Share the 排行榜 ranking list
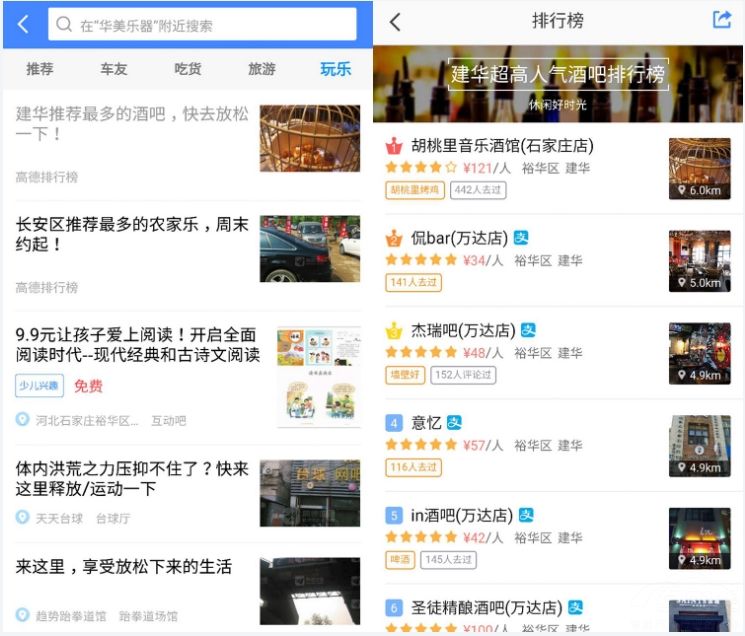745x636 pixels. click(x=721, y=21)
